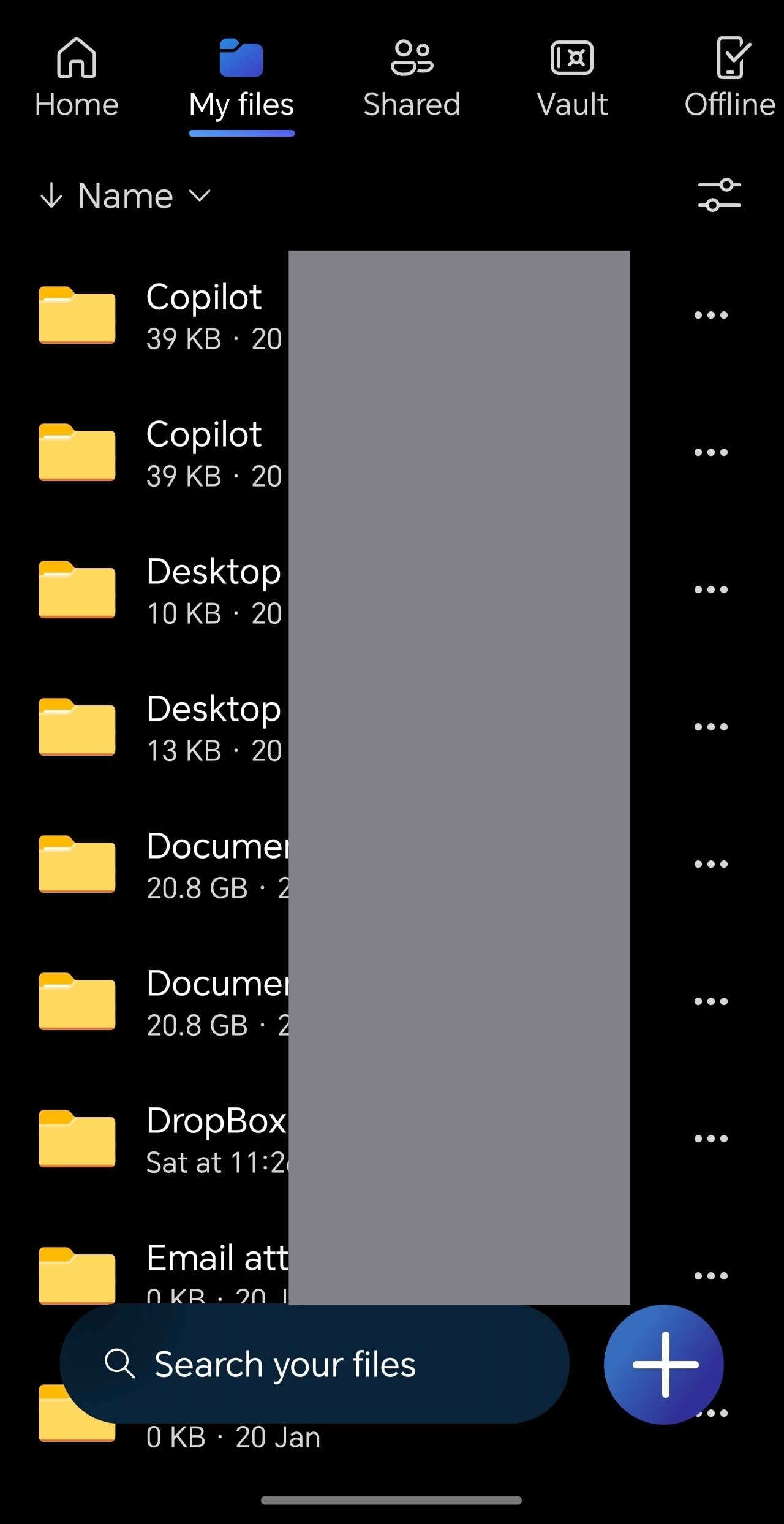
Task: Open the 13 KB Desktop folder
Action: tap(184, 727)
